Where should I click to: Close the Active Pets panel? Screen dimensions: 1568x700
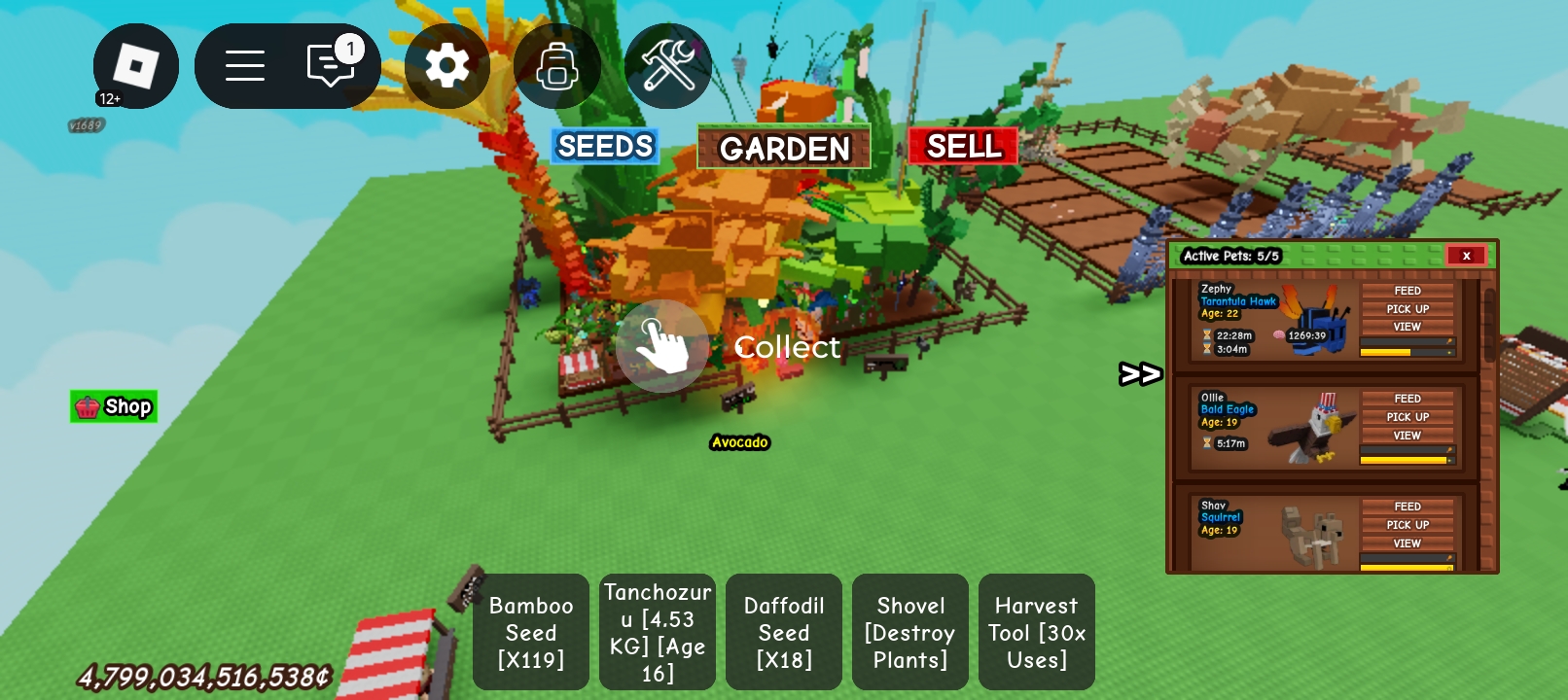(1466, 256)
